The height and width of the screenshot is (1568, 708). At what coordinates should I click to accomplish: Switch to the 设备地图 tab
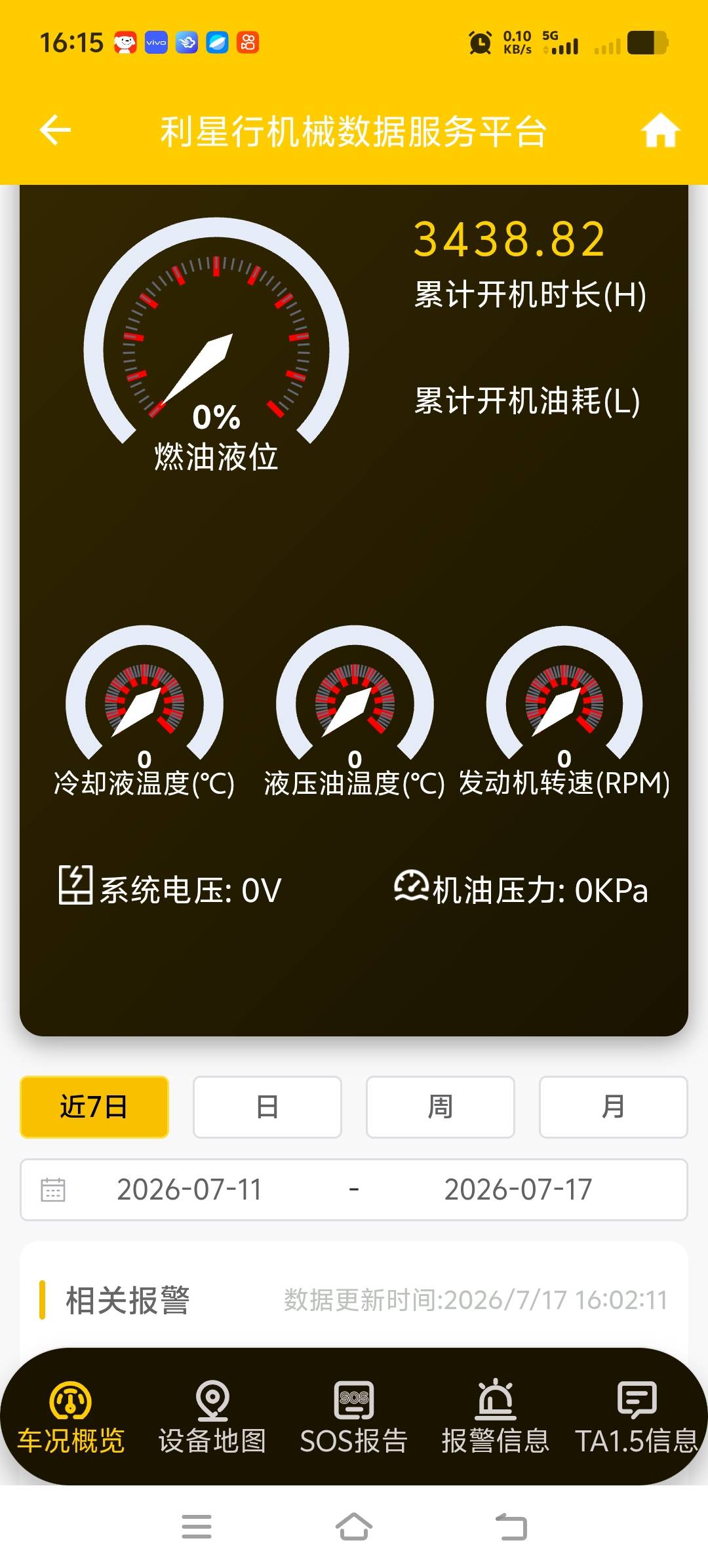pos(212,1417)
